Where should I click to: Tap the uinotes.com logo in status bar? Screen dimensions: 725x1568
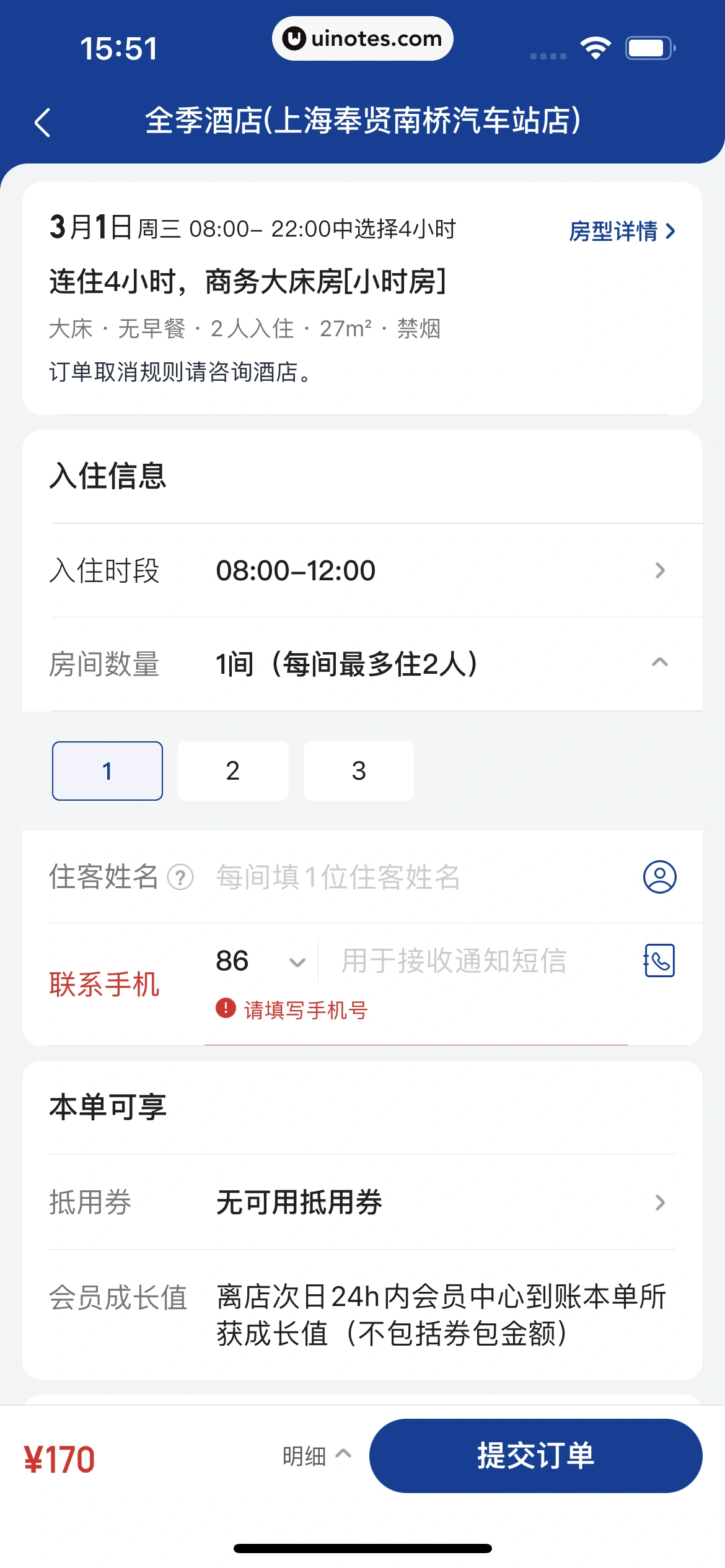(x=362, y=38)
